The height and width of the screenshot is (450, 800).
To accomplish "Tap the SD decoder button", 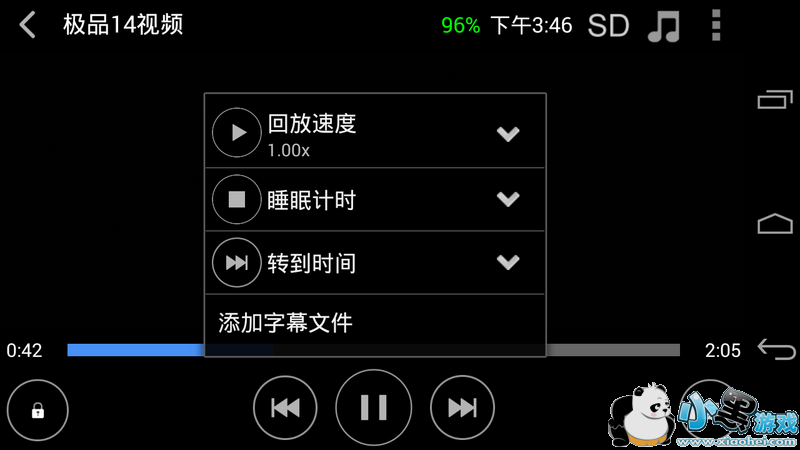I will point(608,26).
